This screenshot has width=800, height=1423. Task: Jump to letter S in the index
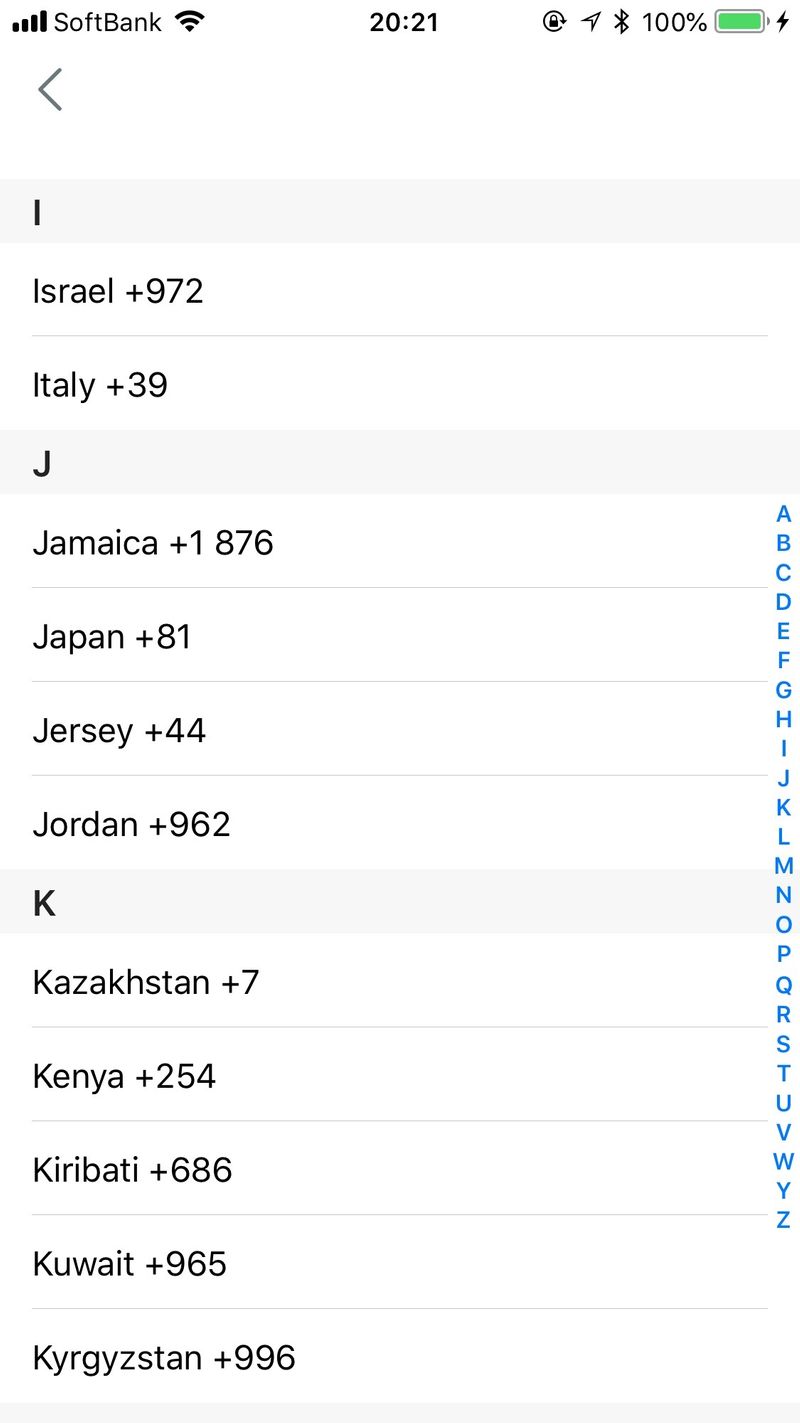783,1044
